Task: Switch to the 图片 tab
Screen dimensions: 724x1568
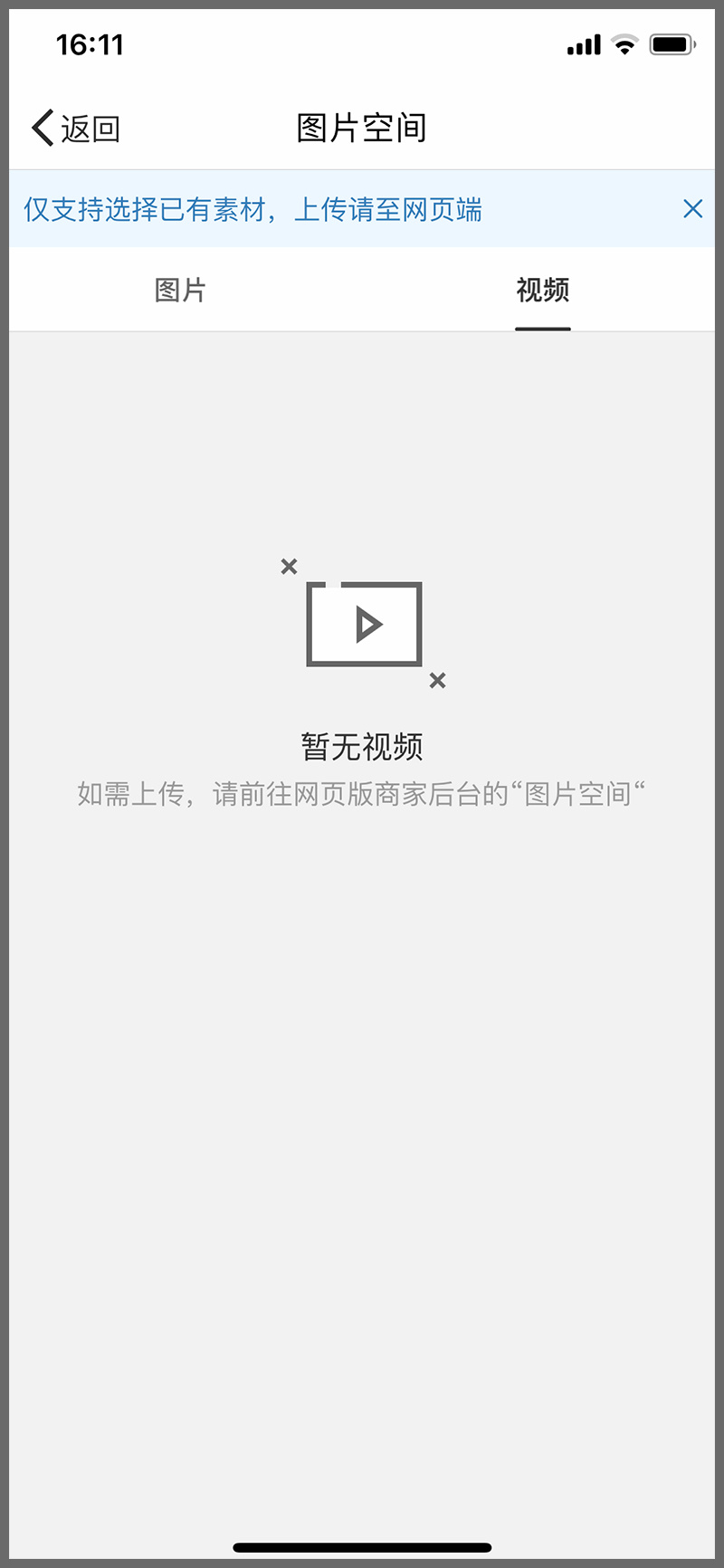Action: pyautogui.click(x=181, y=291)
